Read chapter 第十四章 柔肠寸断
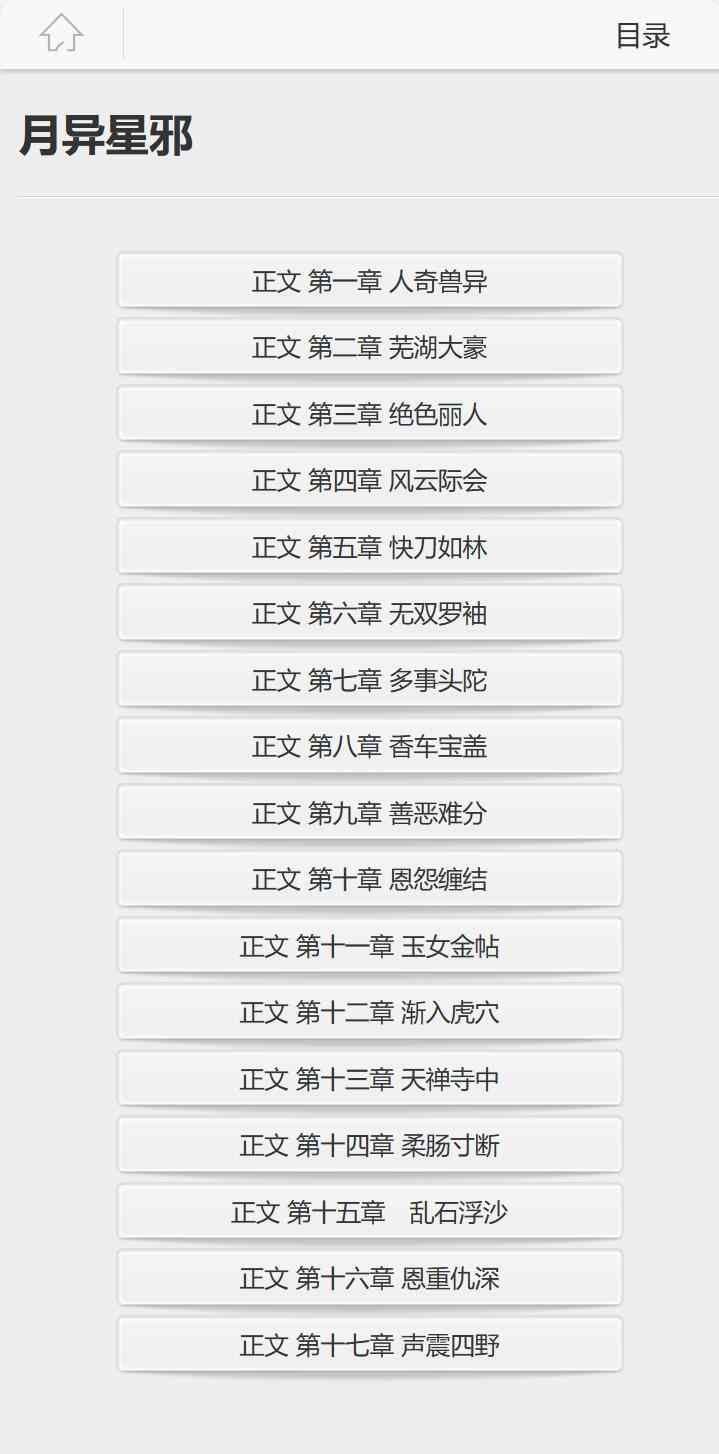 [x=370, y=1145]
